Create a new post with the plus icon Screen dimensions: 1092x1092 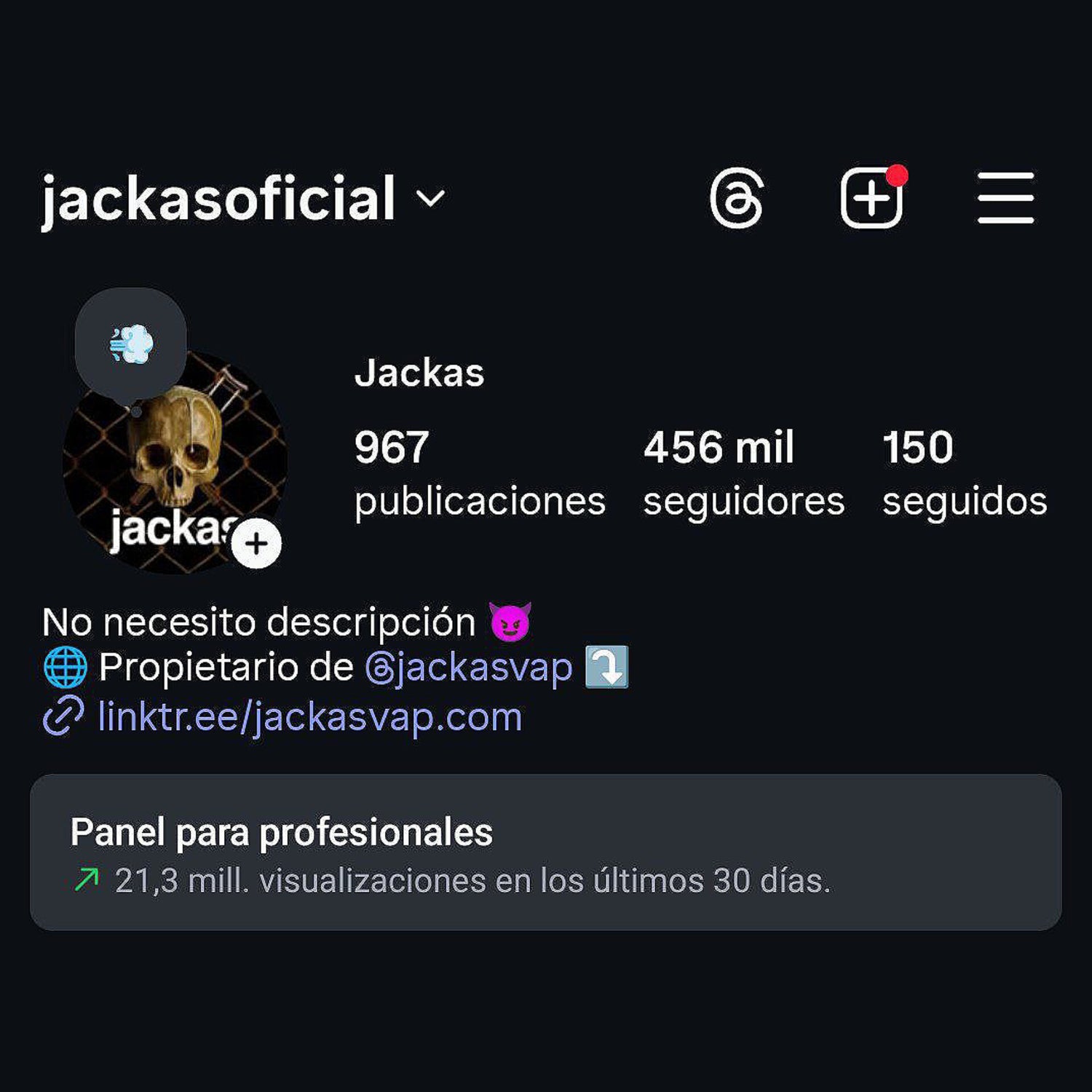[x=871, y=199]
